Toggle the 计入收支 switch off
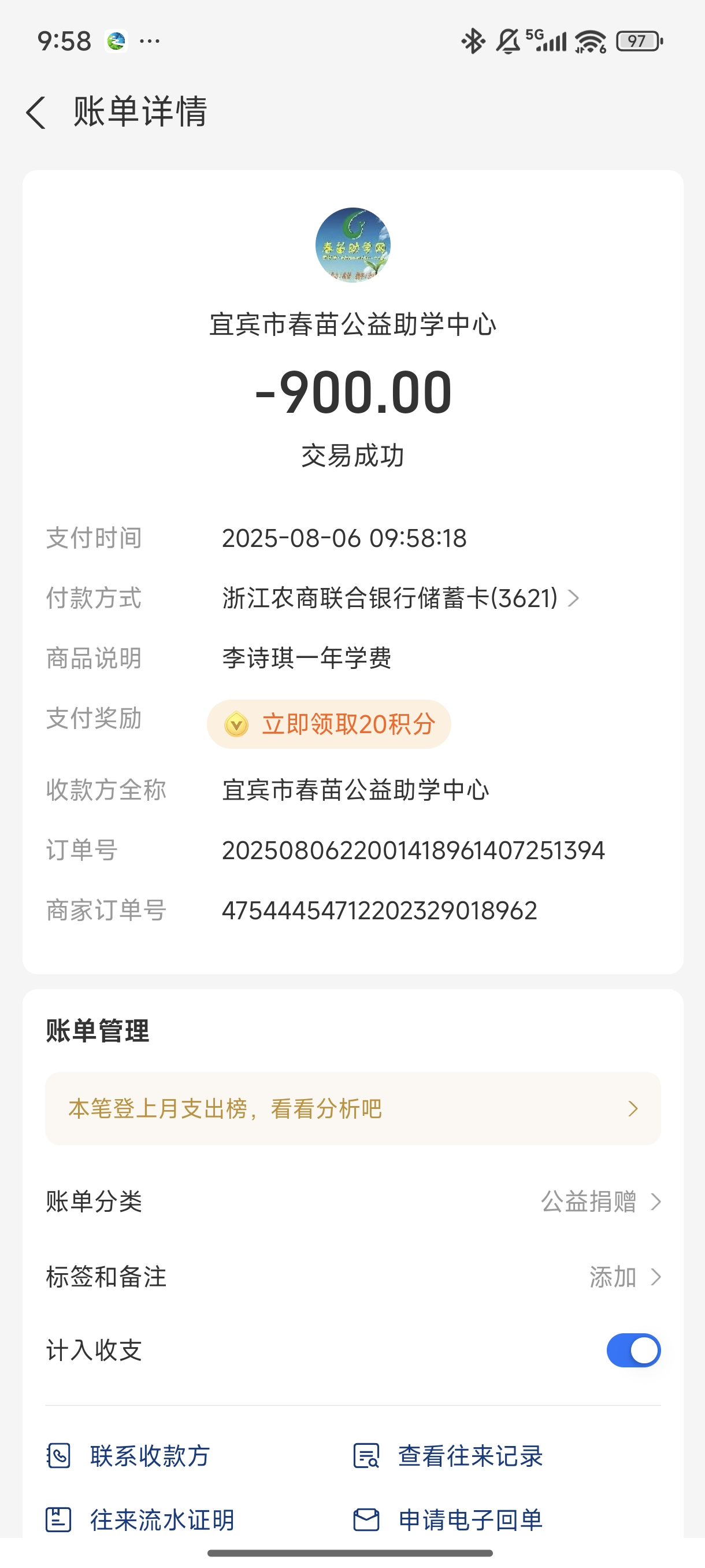The height and width of the screenshot is (1568, 705). (x=633, y=1350)
